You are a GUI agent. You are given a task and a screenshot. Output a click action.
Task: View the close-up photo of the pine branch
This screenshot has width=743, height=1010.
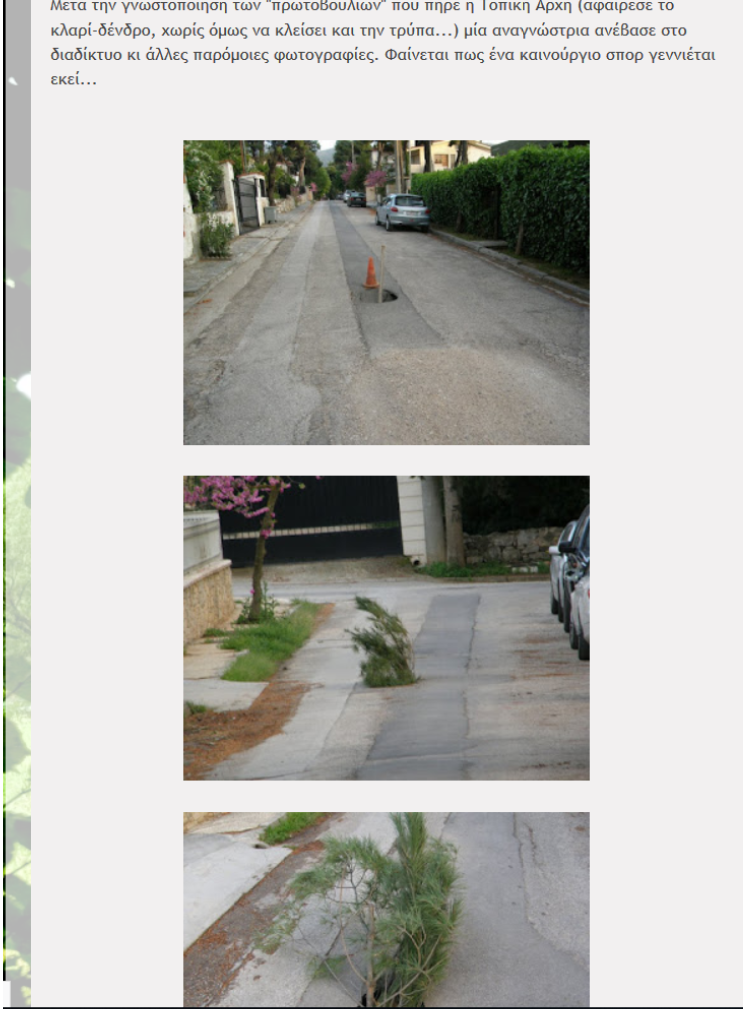click(x=386, y=908)
